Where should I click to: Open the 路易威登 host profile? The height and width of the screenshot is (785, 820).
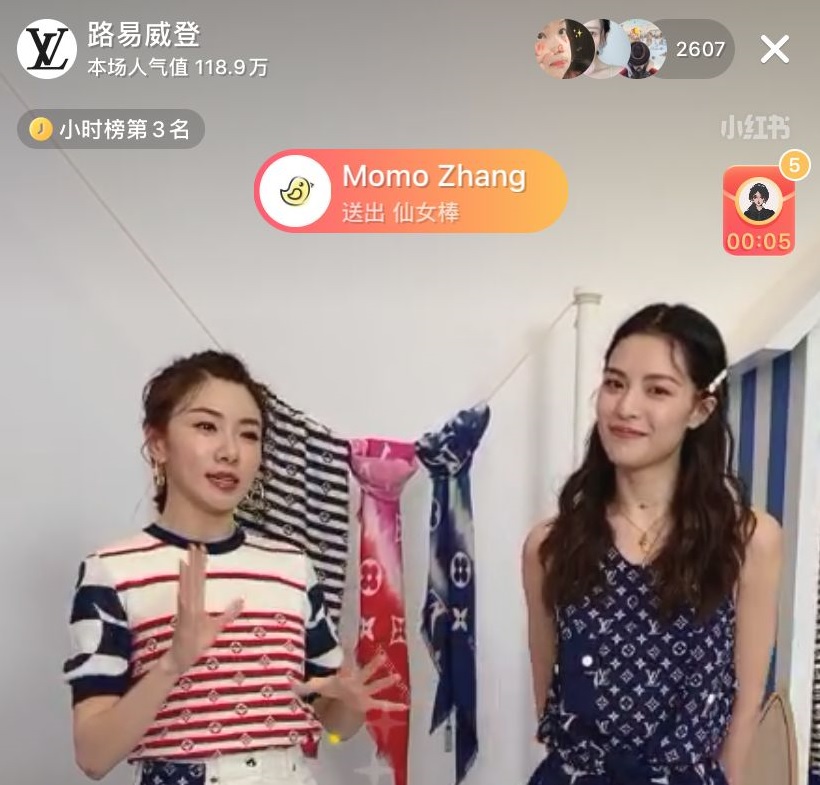tap(46, 49)
